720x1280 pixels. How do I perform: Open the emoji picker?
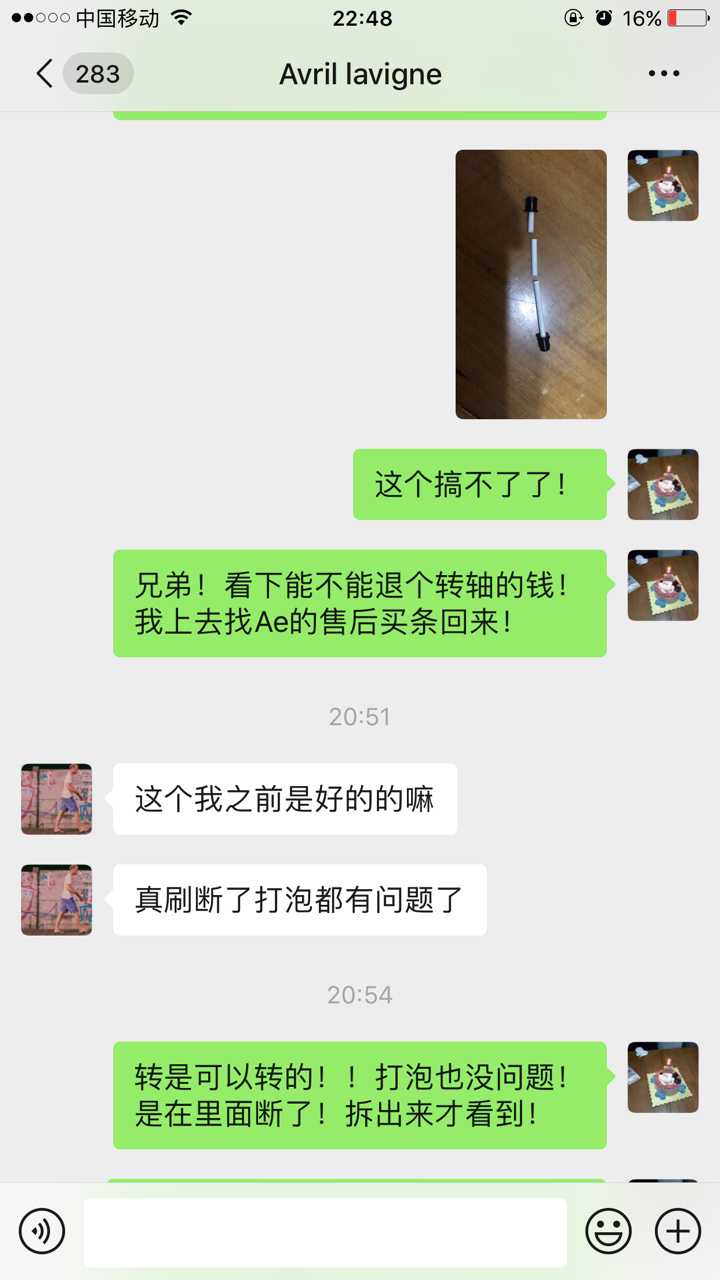click(x=608, y=1231)
